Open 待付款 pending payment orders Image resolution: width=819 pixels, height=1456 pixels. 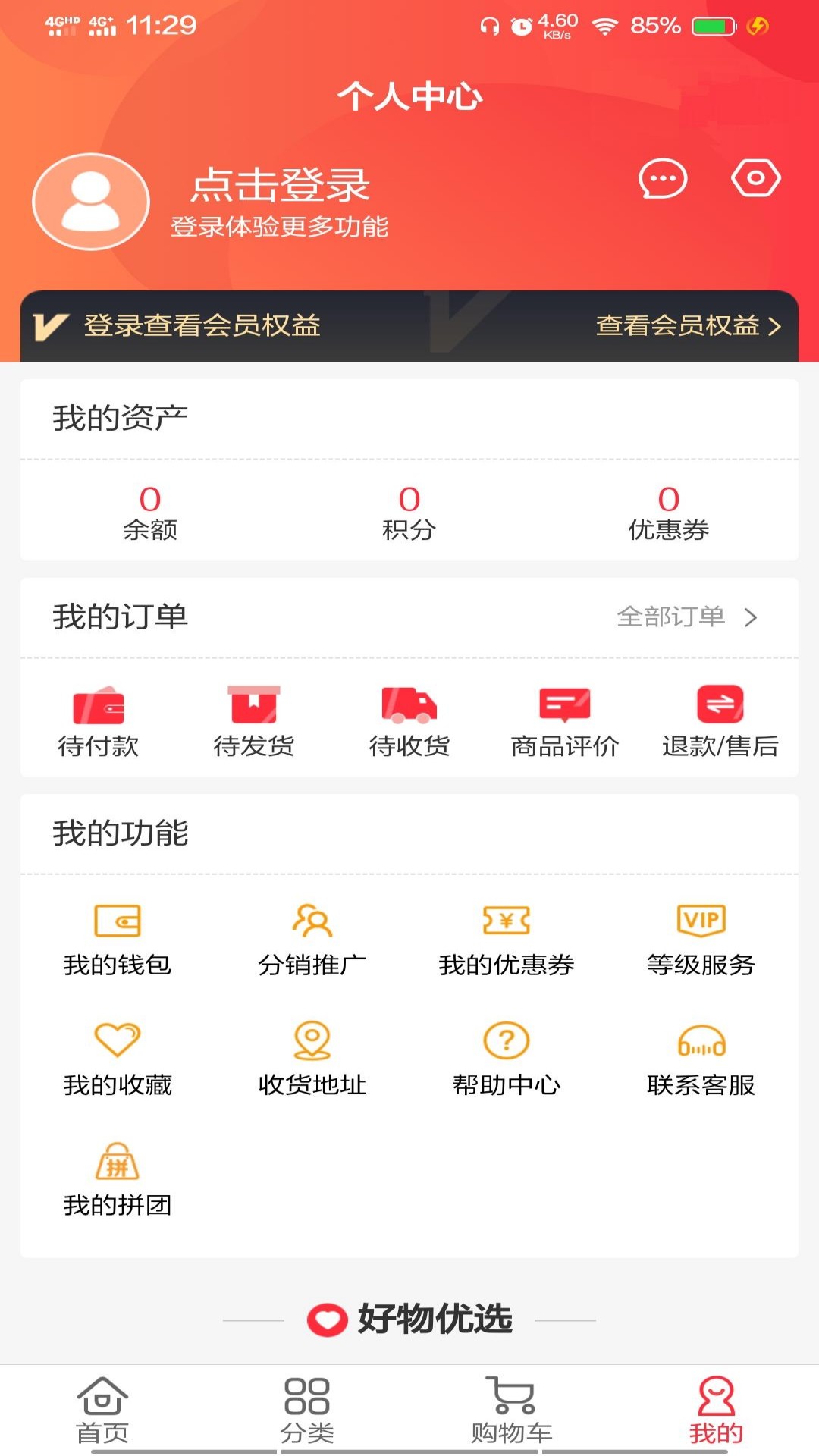pos(99,722)
